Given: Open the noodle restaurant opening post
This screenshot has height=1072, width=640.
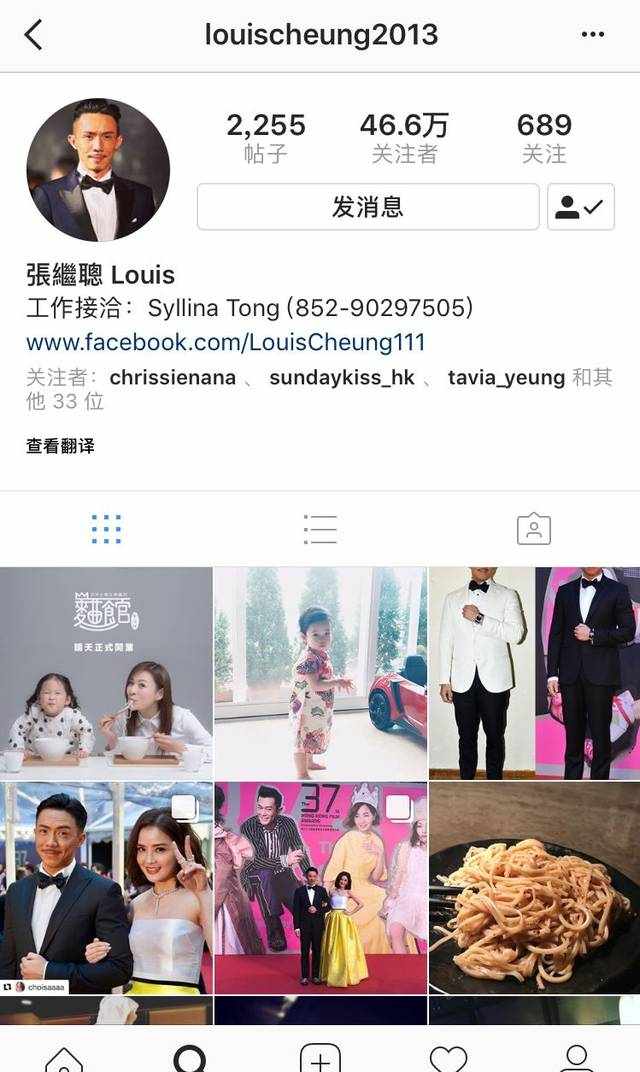Looking at the screenshot, I should (106, 673).
